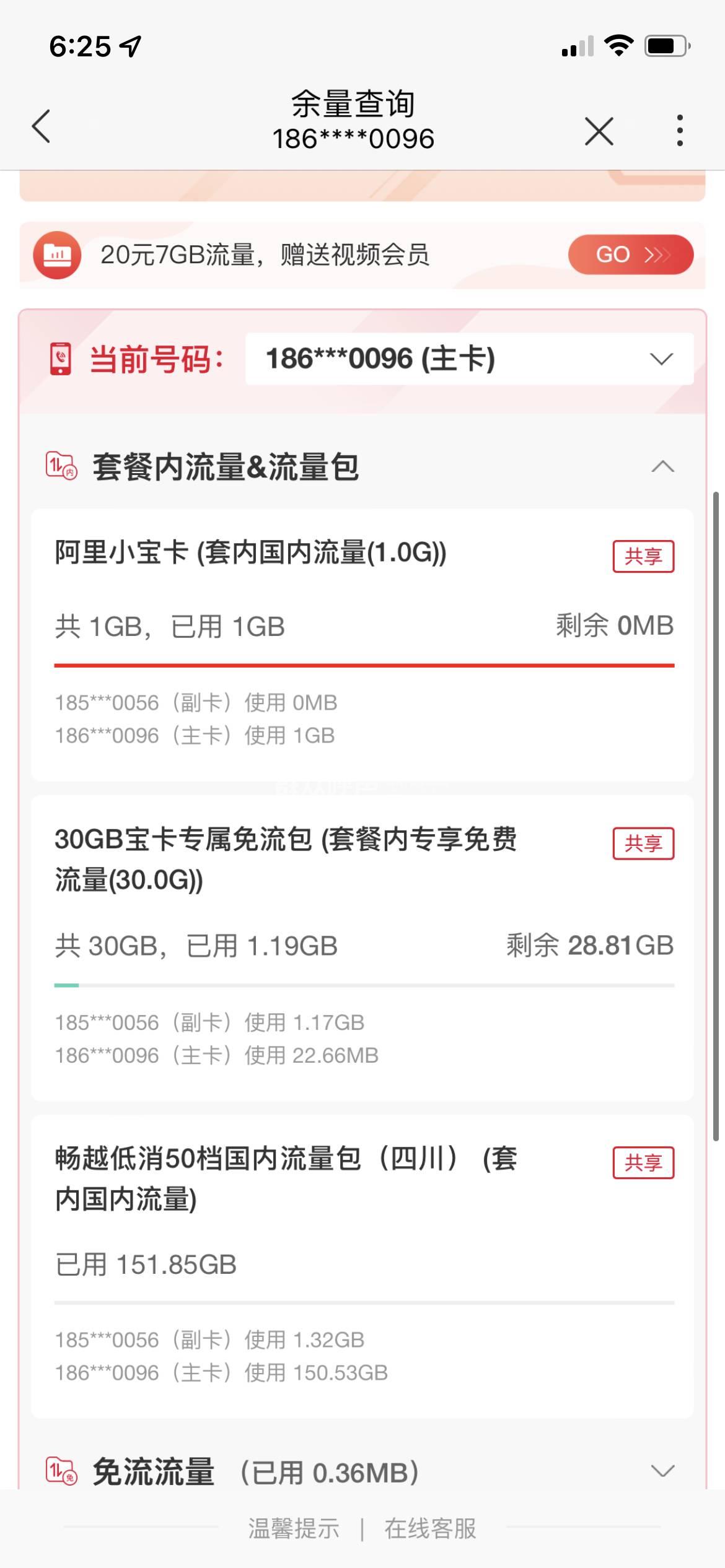Contact 在线客服 support
This screenshot has width=725, height=1568.
pos(430,1529)
